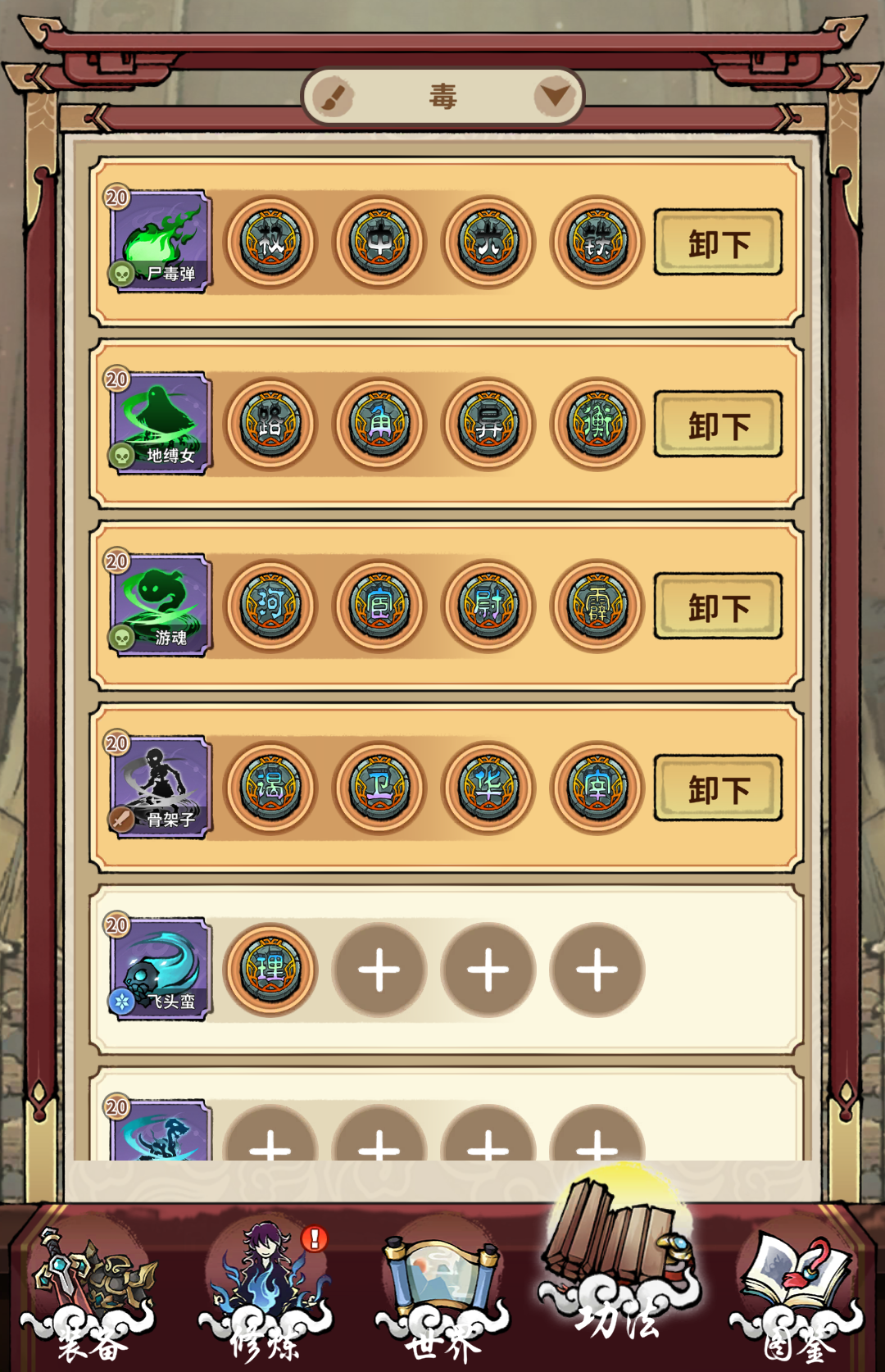
Task: Tap the 路 rune in 地缚女 row
Action: coord(270,424)
